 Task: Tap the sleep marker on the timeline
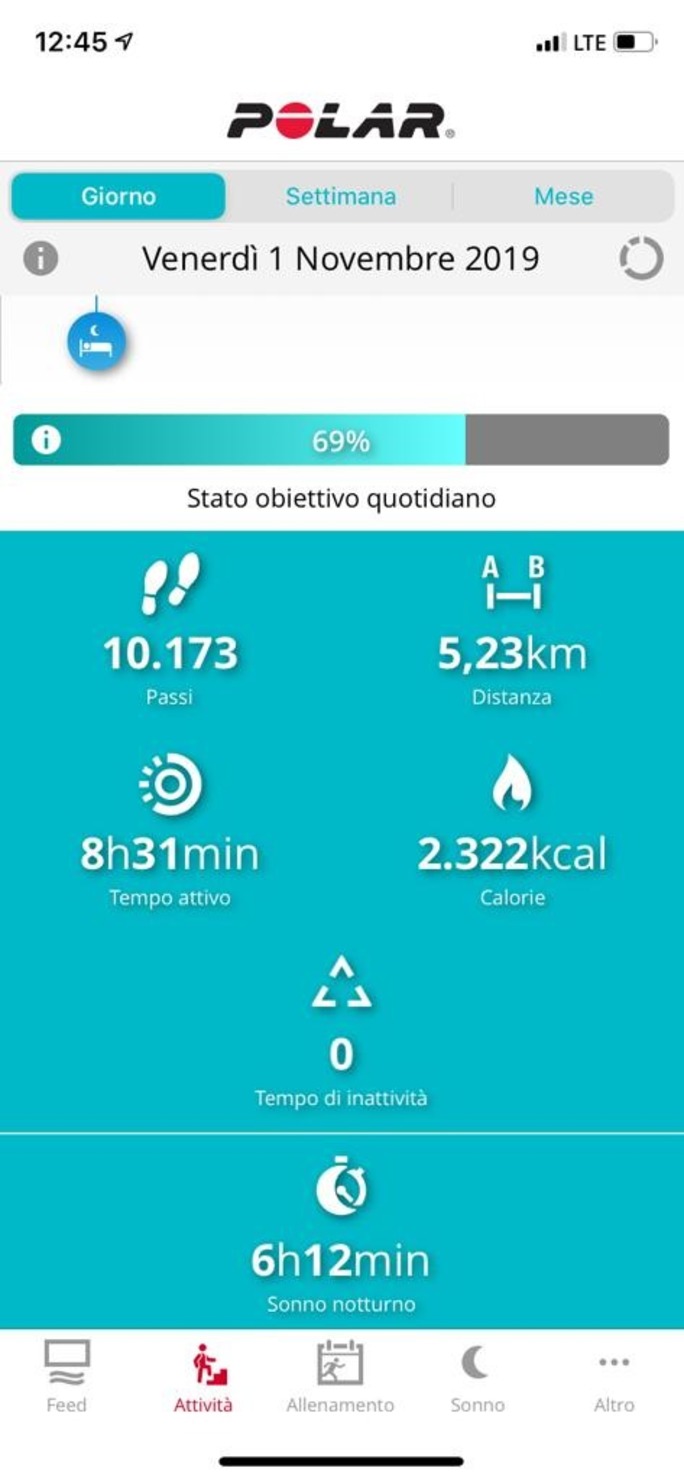[96, 342]
